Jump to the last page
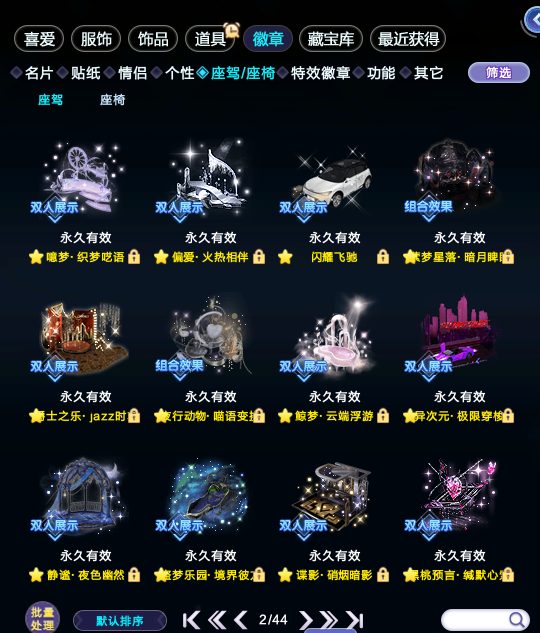The width and height of the screenshot is (540, 633). coord(355,620)
